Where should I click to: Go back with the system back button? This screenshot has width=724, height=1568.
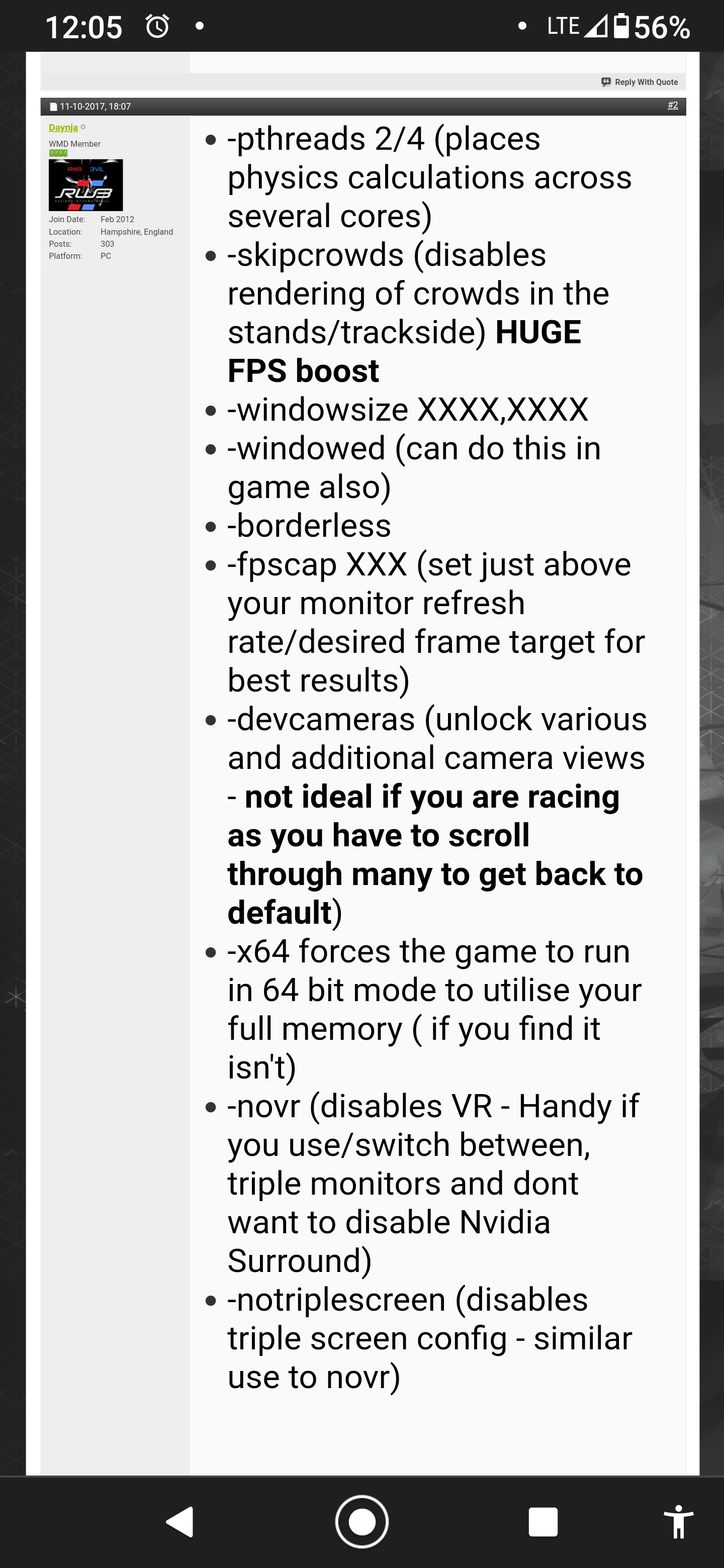point(180,1522)
